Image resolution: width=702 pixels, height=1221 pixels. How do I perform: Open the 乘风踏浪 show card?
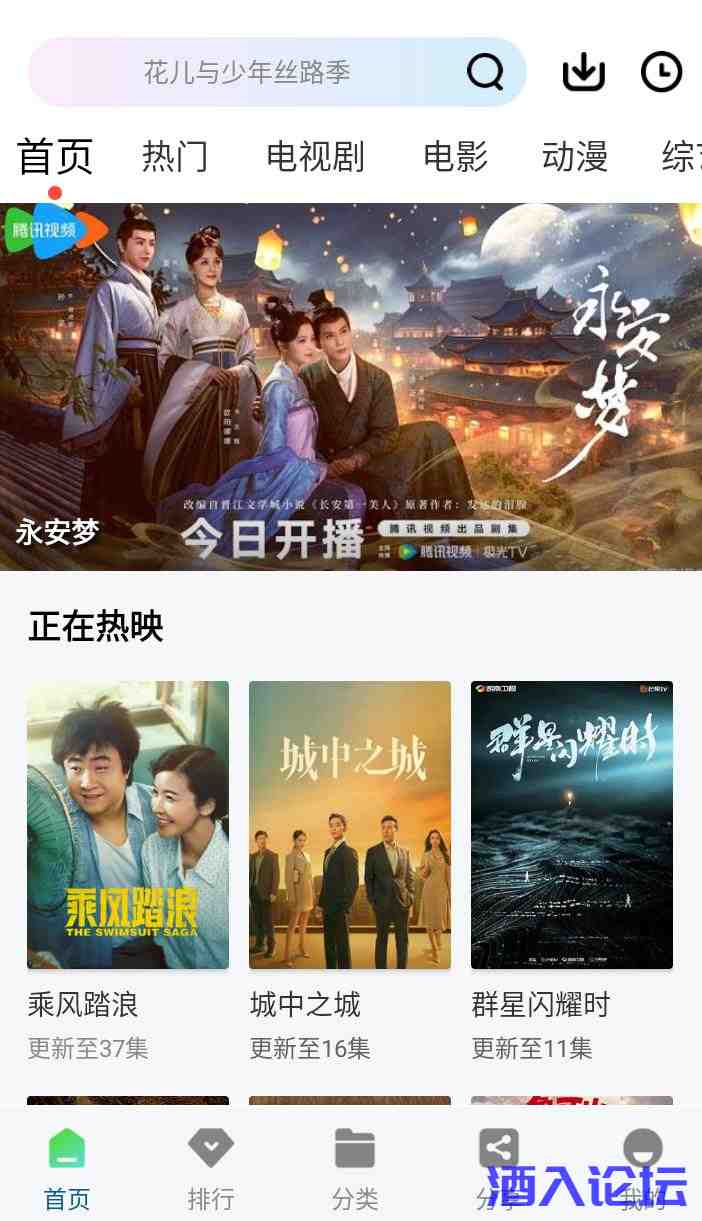tap(128, 825)
